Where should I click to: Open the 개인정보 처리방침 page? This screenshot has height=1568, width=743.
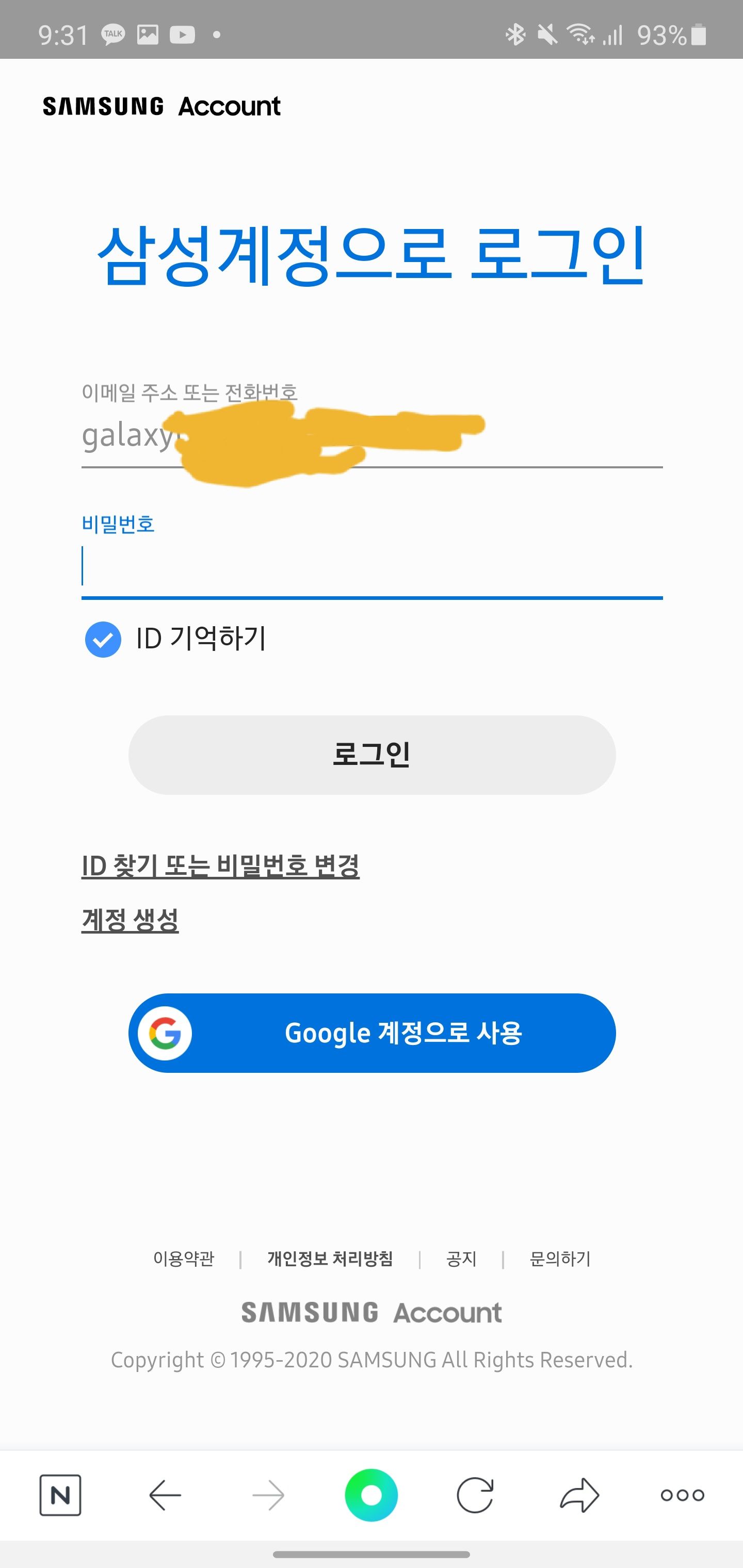click(x=330, y=1259)
